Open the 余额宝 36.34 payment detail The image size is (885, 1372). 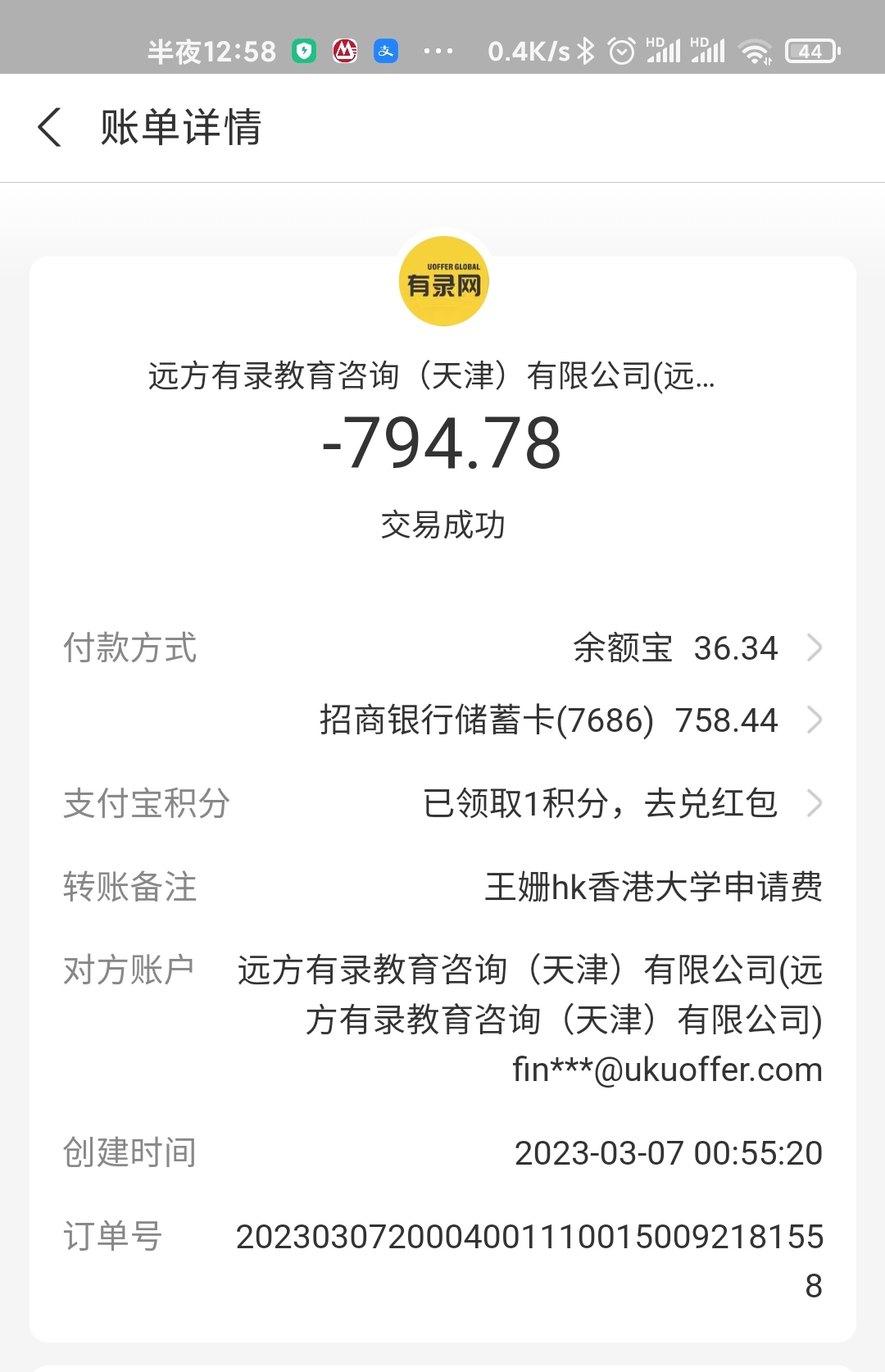(x=697, y=648)
